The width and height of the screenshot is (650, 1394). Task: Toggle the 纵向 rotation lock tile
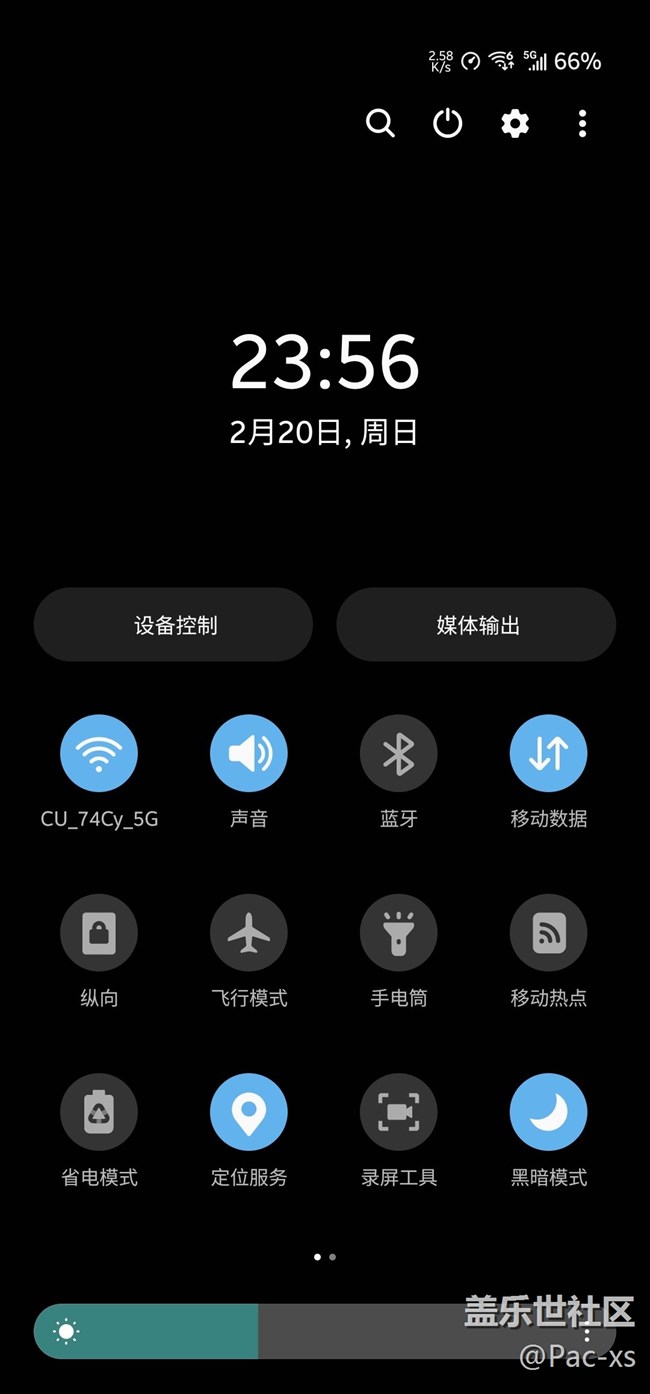[x=99, y=933]
